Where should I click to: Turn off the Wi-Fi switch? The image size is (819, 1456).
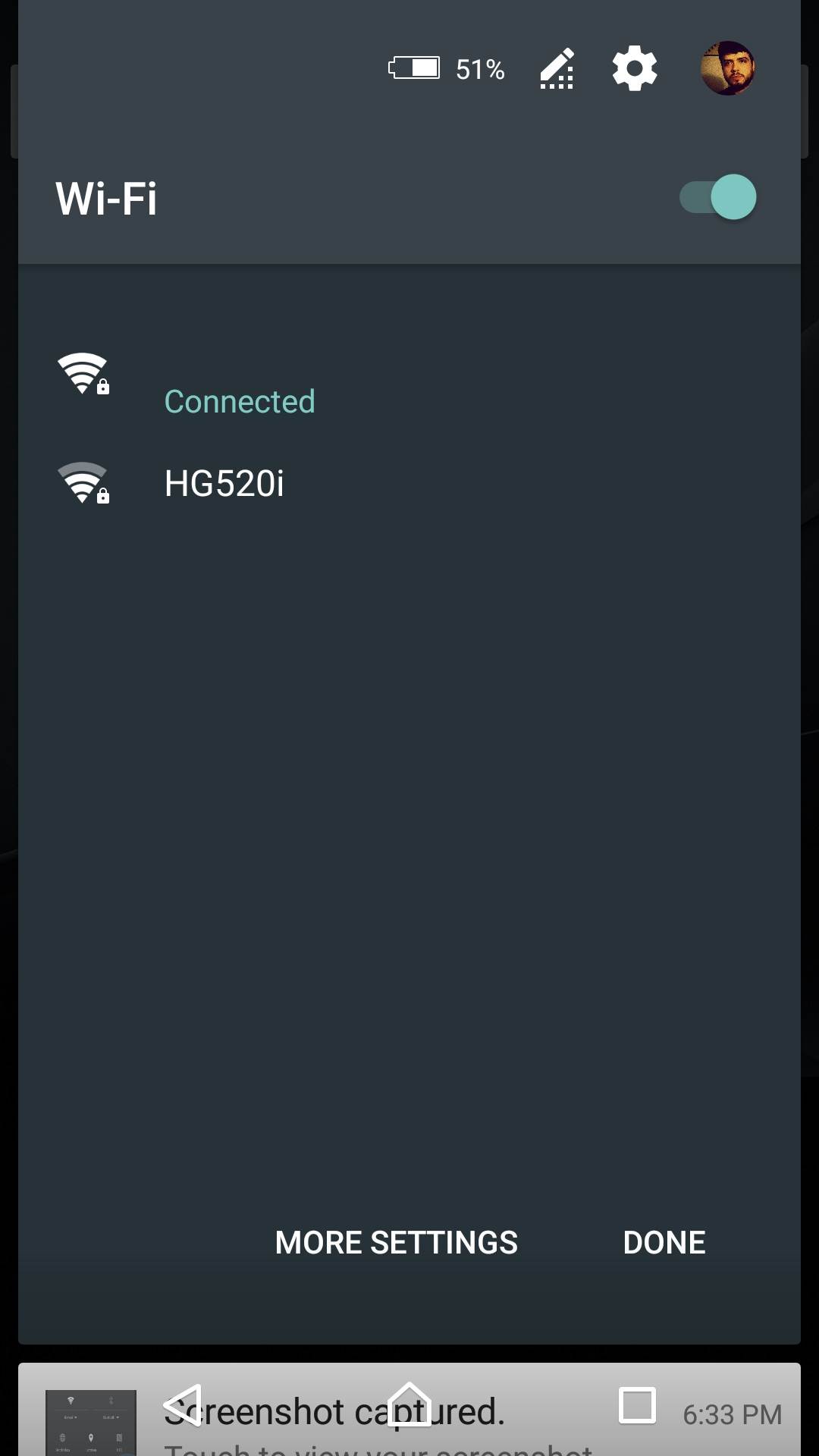pyautogui.click(x=718, y=197)
